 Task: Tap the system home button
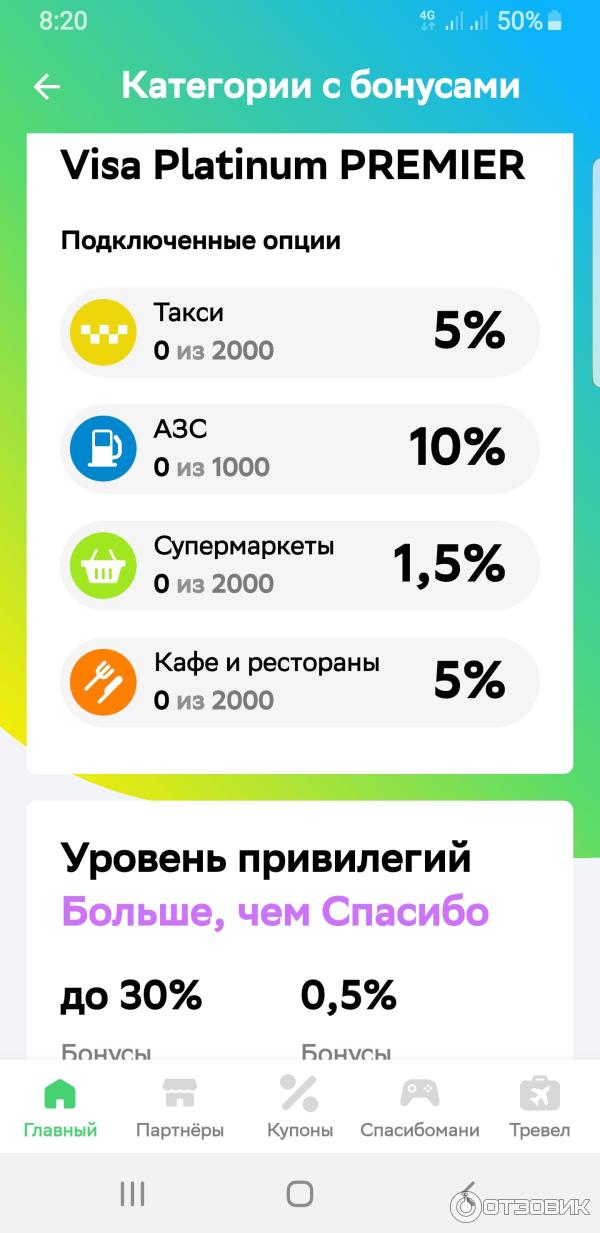300,1193
